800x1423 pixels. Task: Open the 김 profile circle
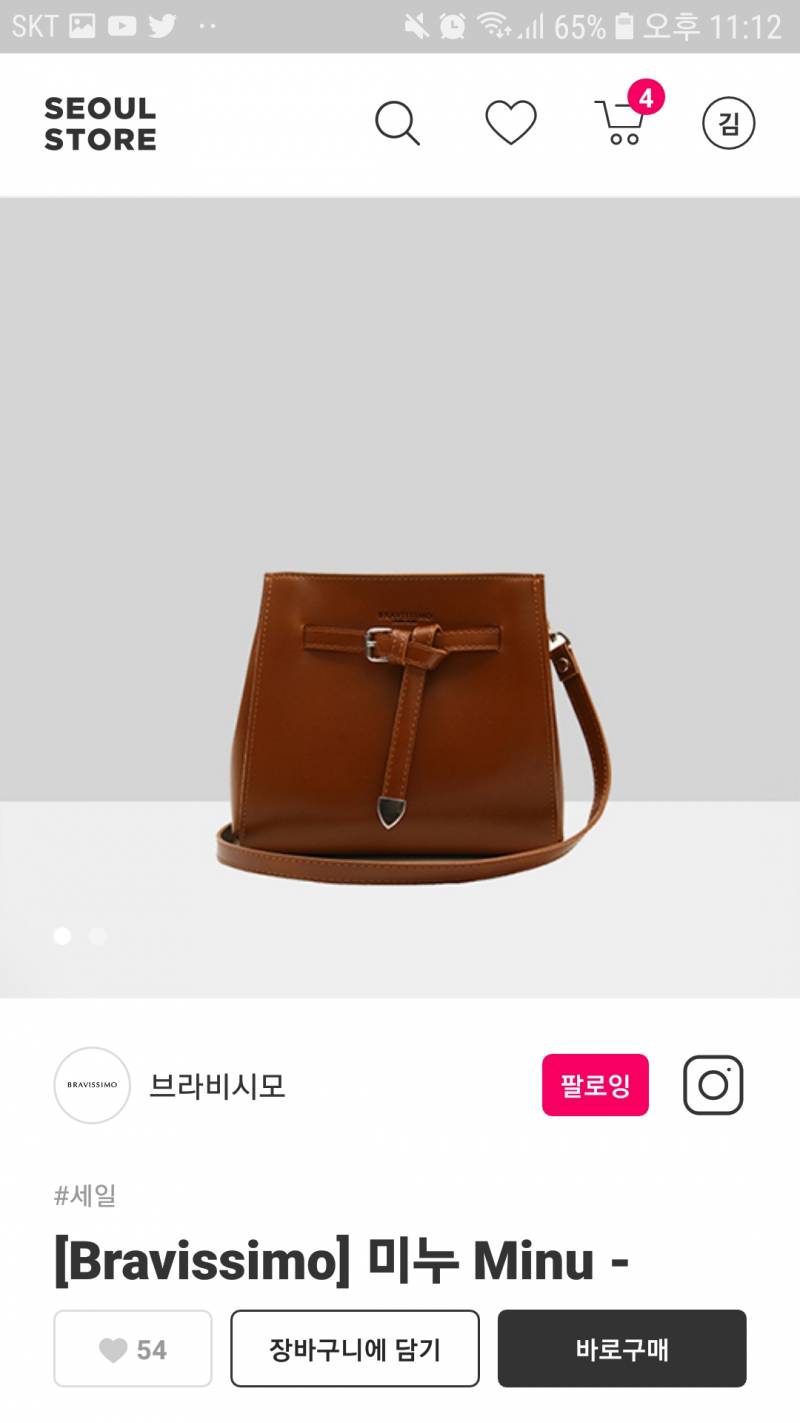(x=728, y=124)
